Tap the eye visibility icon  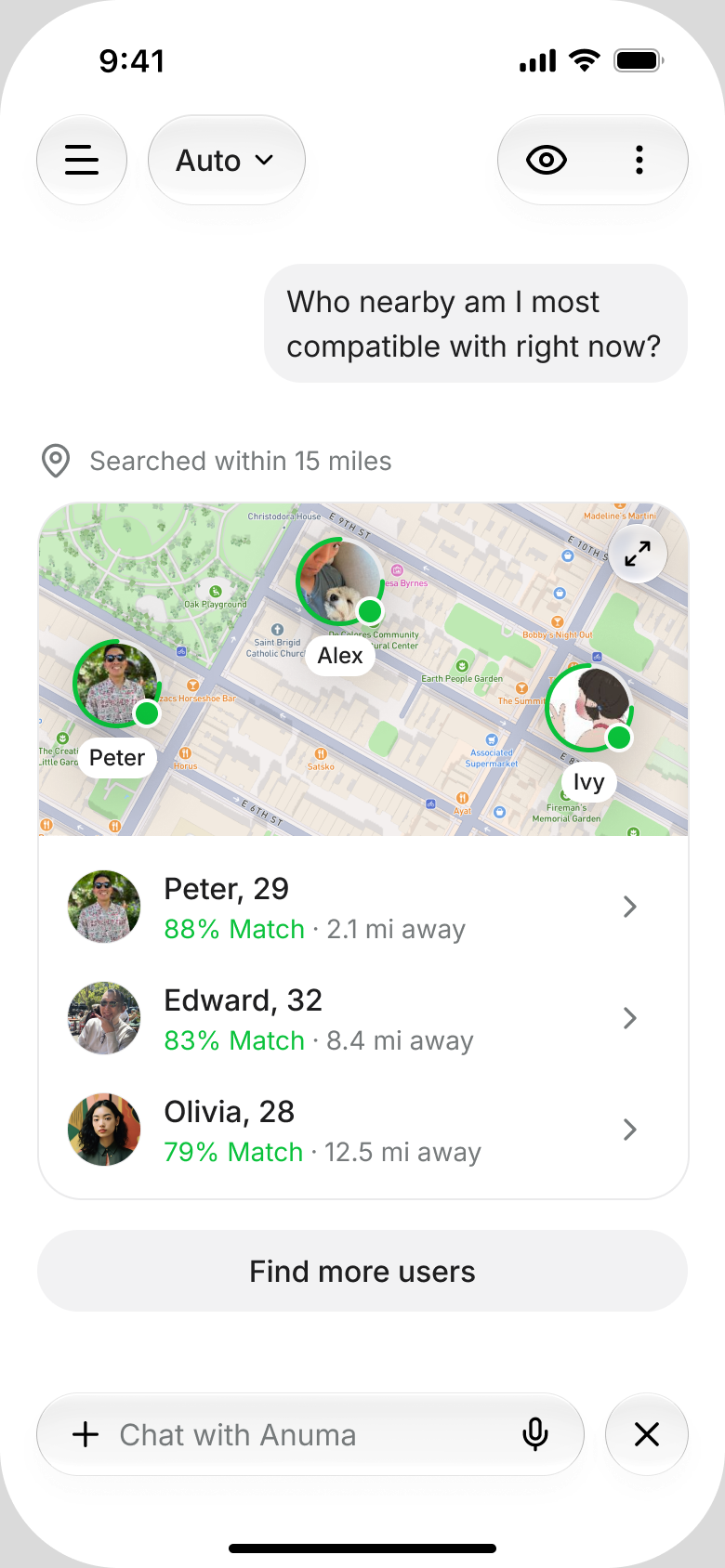(547, 160)
